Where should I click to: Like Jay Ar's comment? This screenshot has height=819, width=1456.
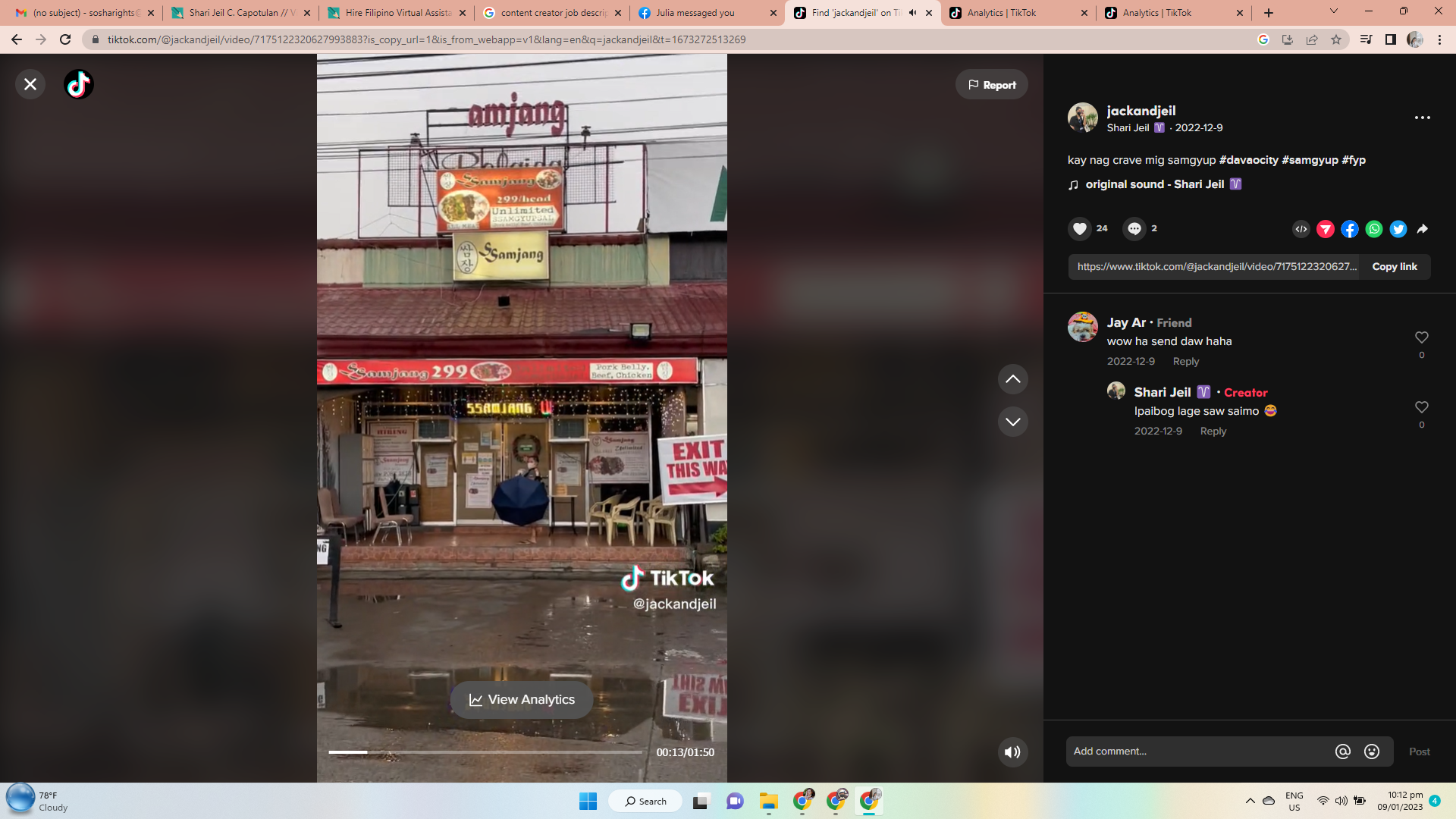click(1421, 337)
